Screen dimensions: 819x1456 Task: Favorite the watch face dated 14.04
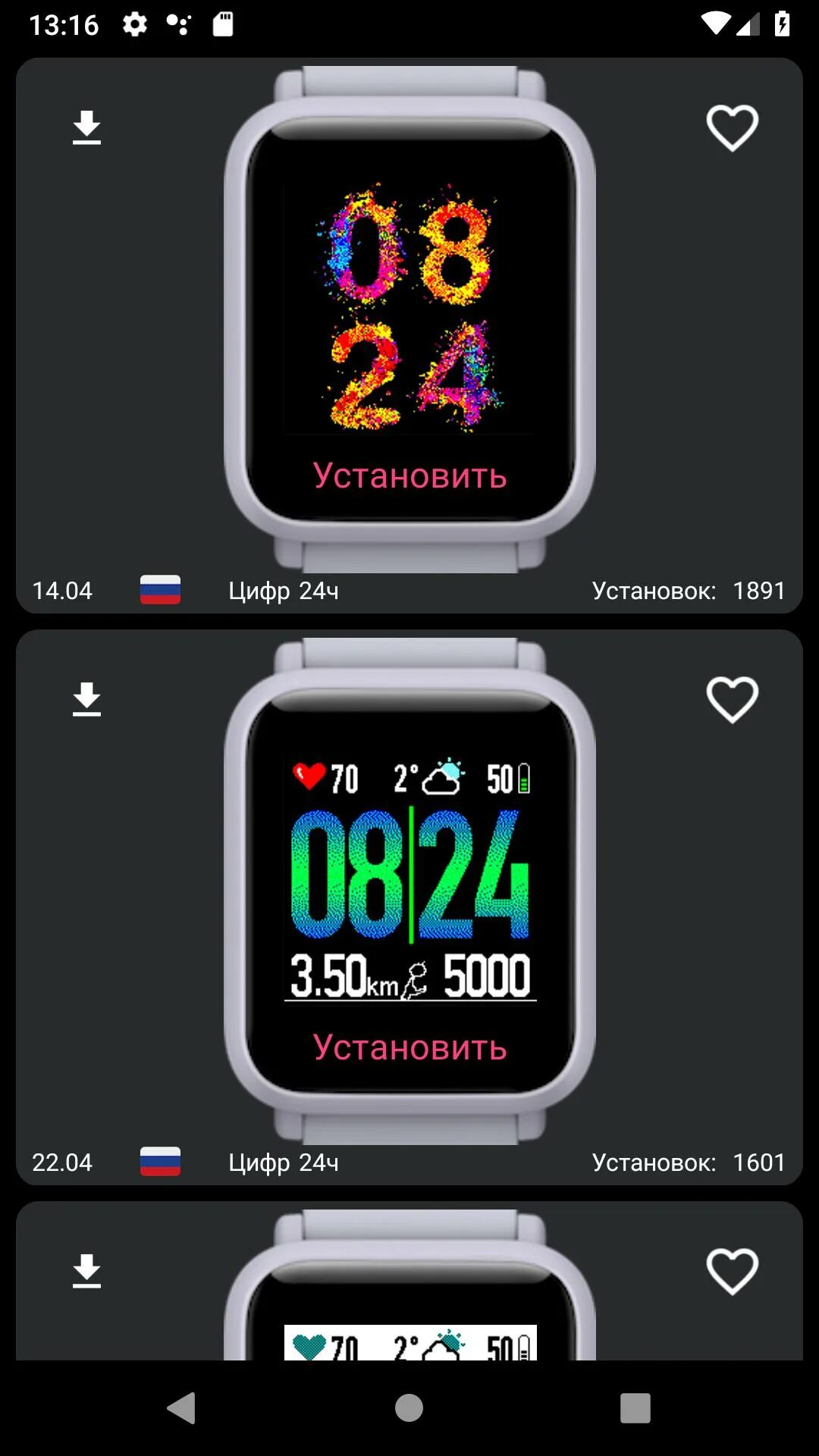732,127
